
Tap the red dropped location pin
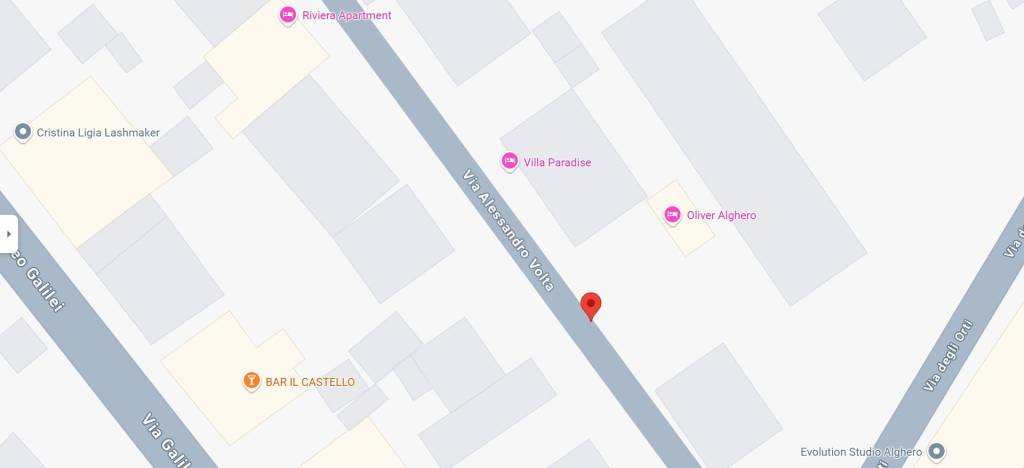[x=591, y=306]
